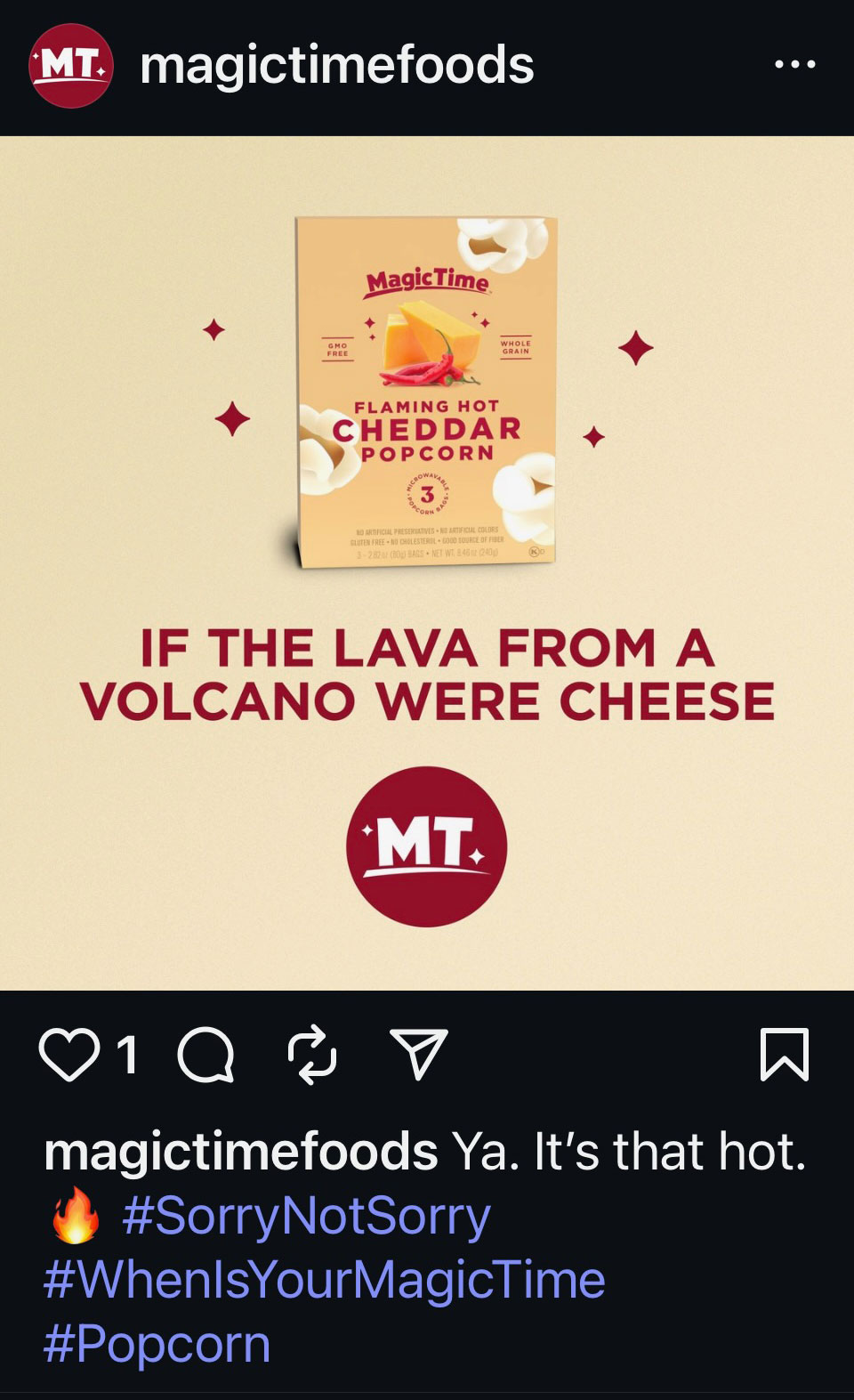
Task: Open the #SorryNotSorry hashtag
Action: click(x=306, y=1216)
